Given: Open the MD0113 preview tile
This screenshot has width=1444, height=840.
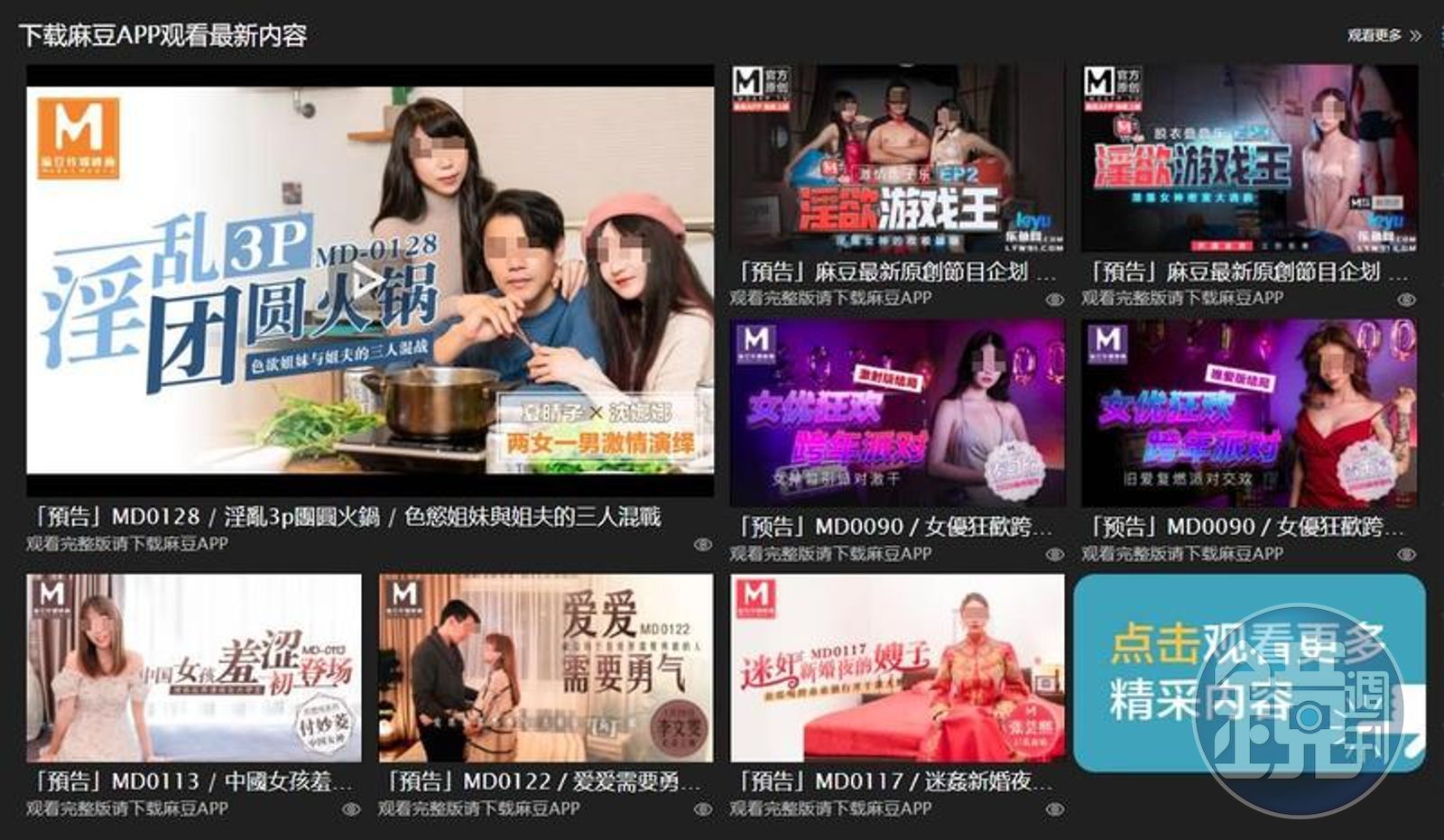Looking at the screenshot, I should coord(193,669).
